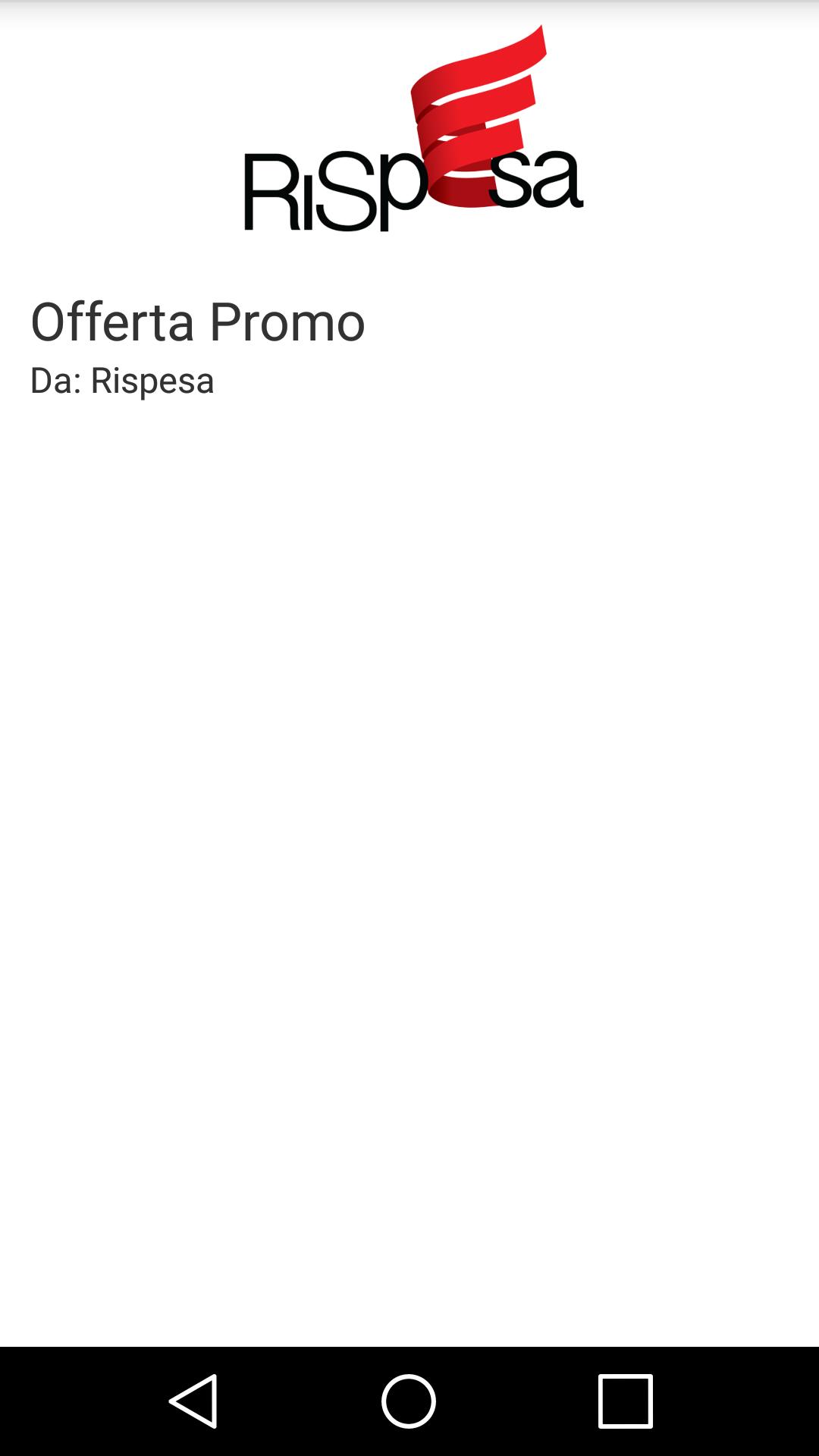
Task: Return to the home screen
Action: (409, 1401)
